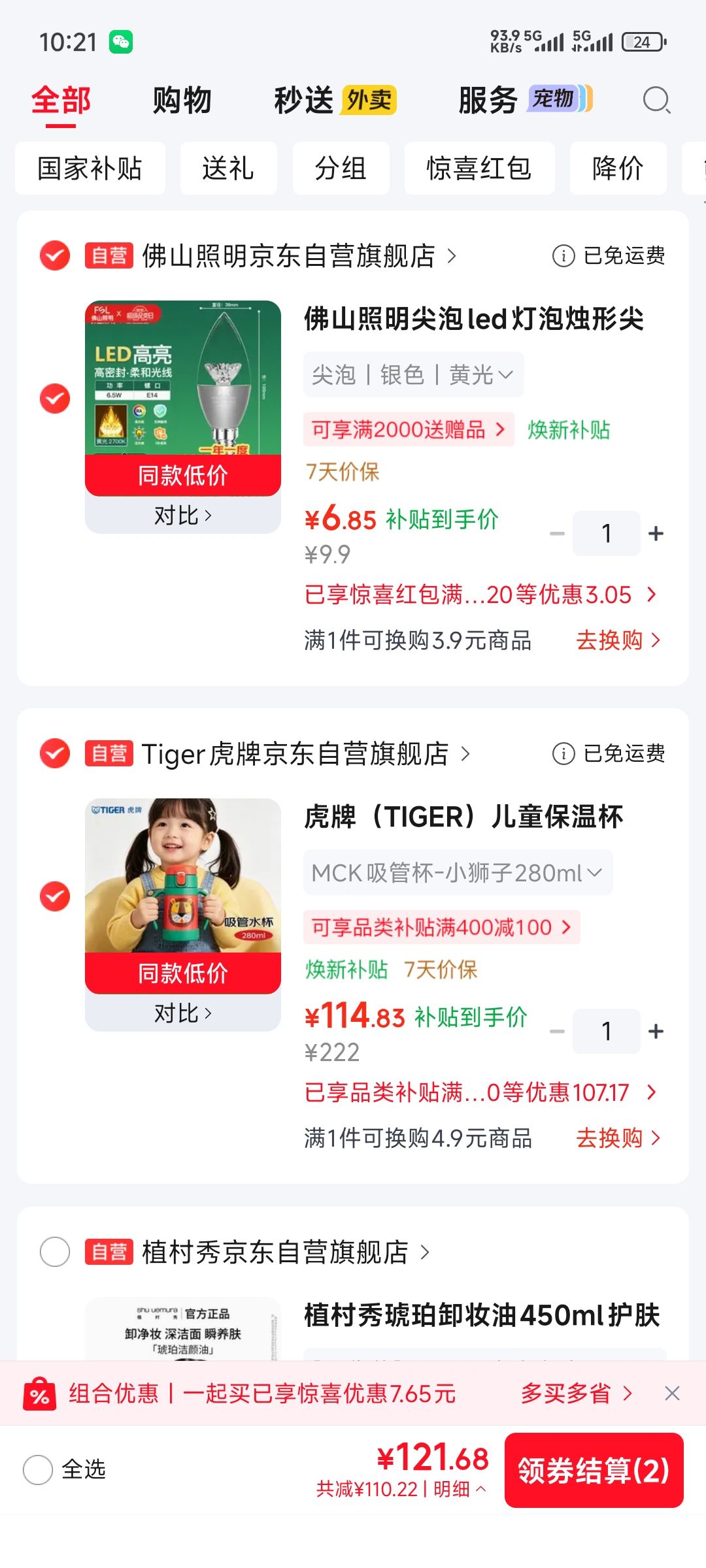706x1568 pixels.
Task: Expand MCK吸管杯-小狮子280ml option dropdown
Action: click(x=458, y=873)
